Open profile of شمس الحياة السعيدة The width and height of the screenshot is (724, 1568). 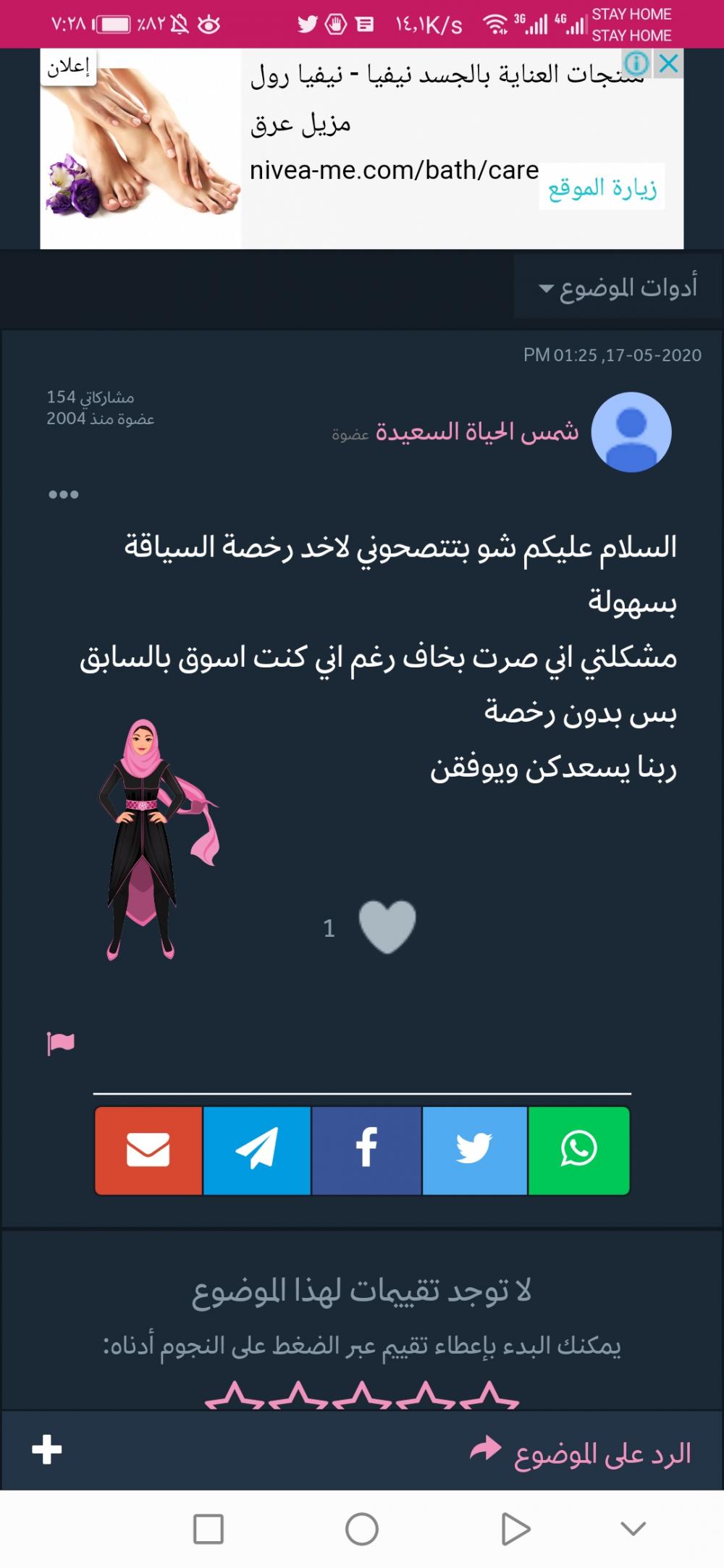coord(476,432)
